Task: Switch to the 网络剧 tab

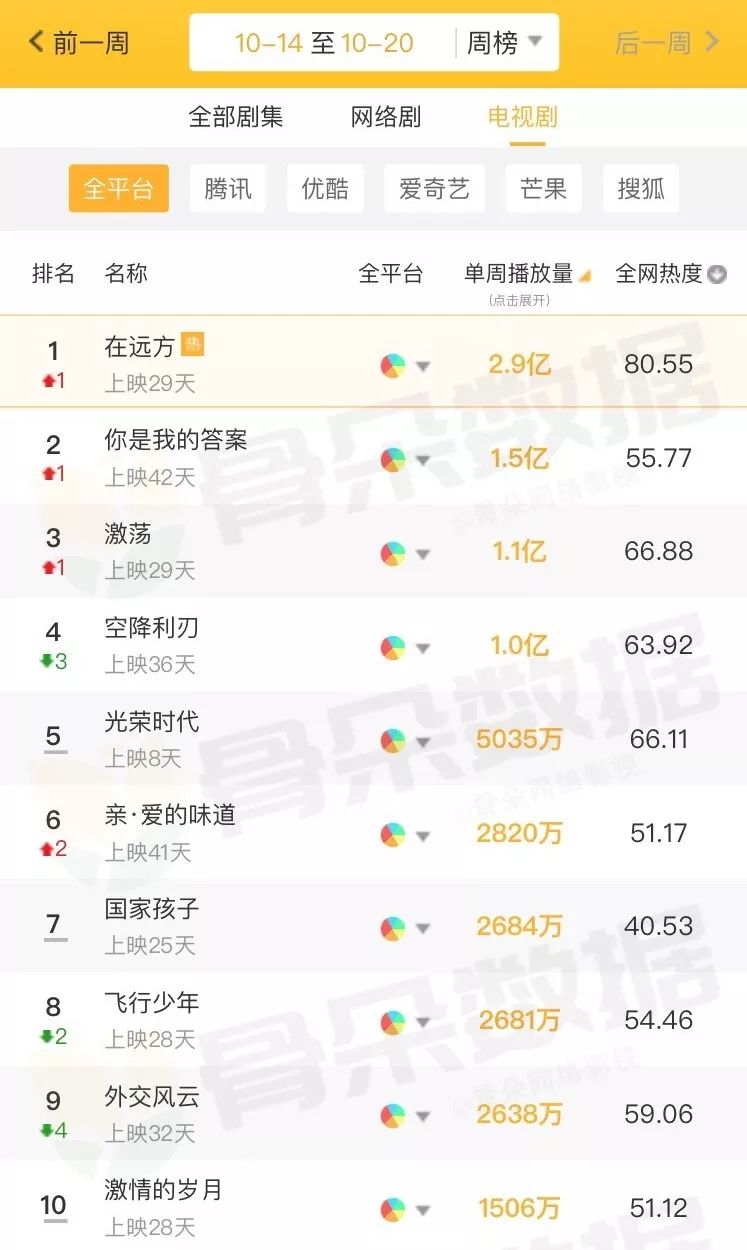Action: (386, 117)
